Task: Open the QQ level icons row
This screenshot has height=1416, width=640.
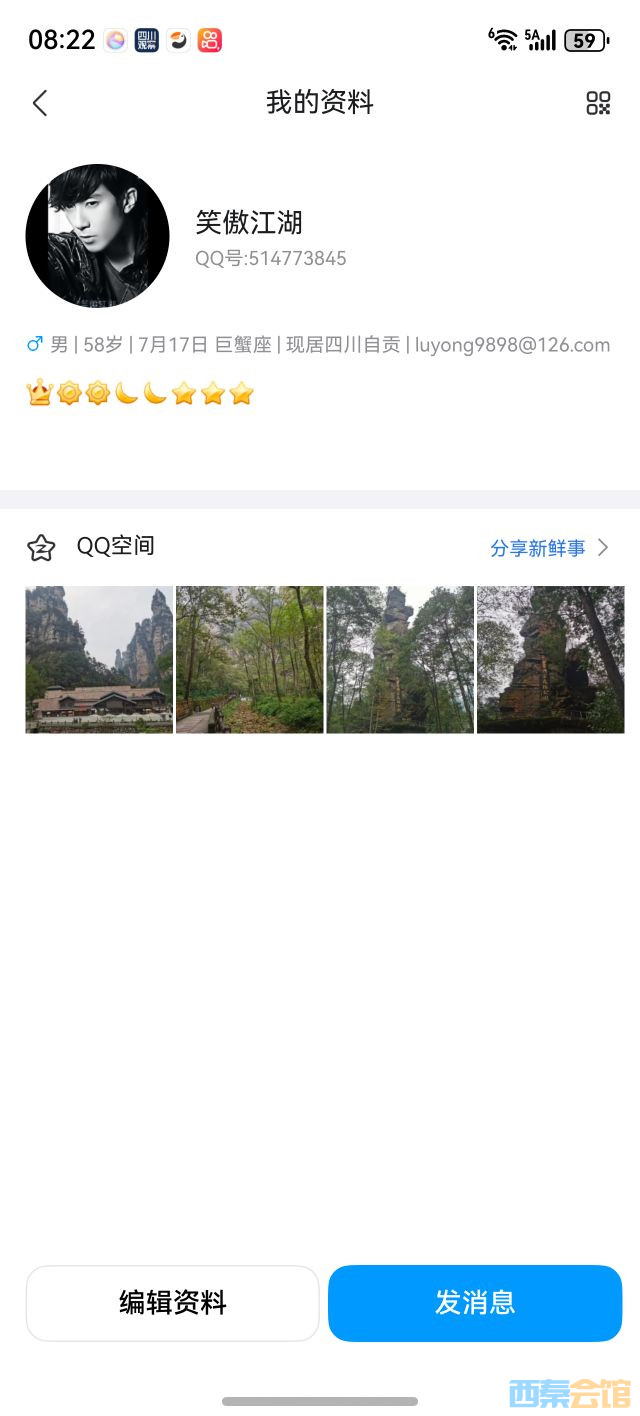Action: (x=140, y=394)
